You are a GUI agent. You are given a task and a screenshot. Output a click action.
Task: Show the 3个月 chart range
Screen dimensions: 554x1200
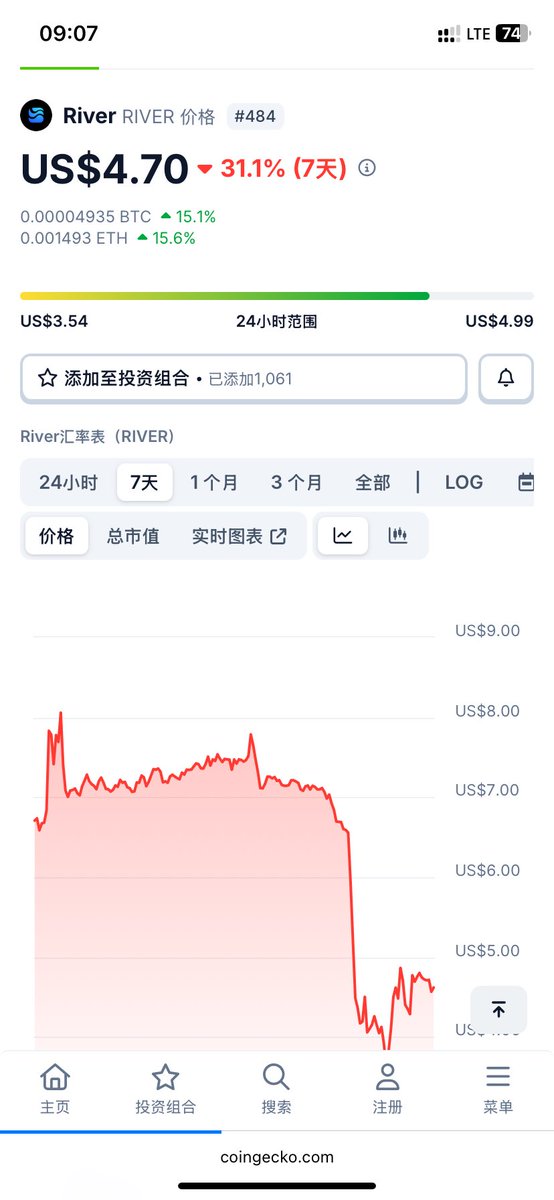(x=296, y=482)
